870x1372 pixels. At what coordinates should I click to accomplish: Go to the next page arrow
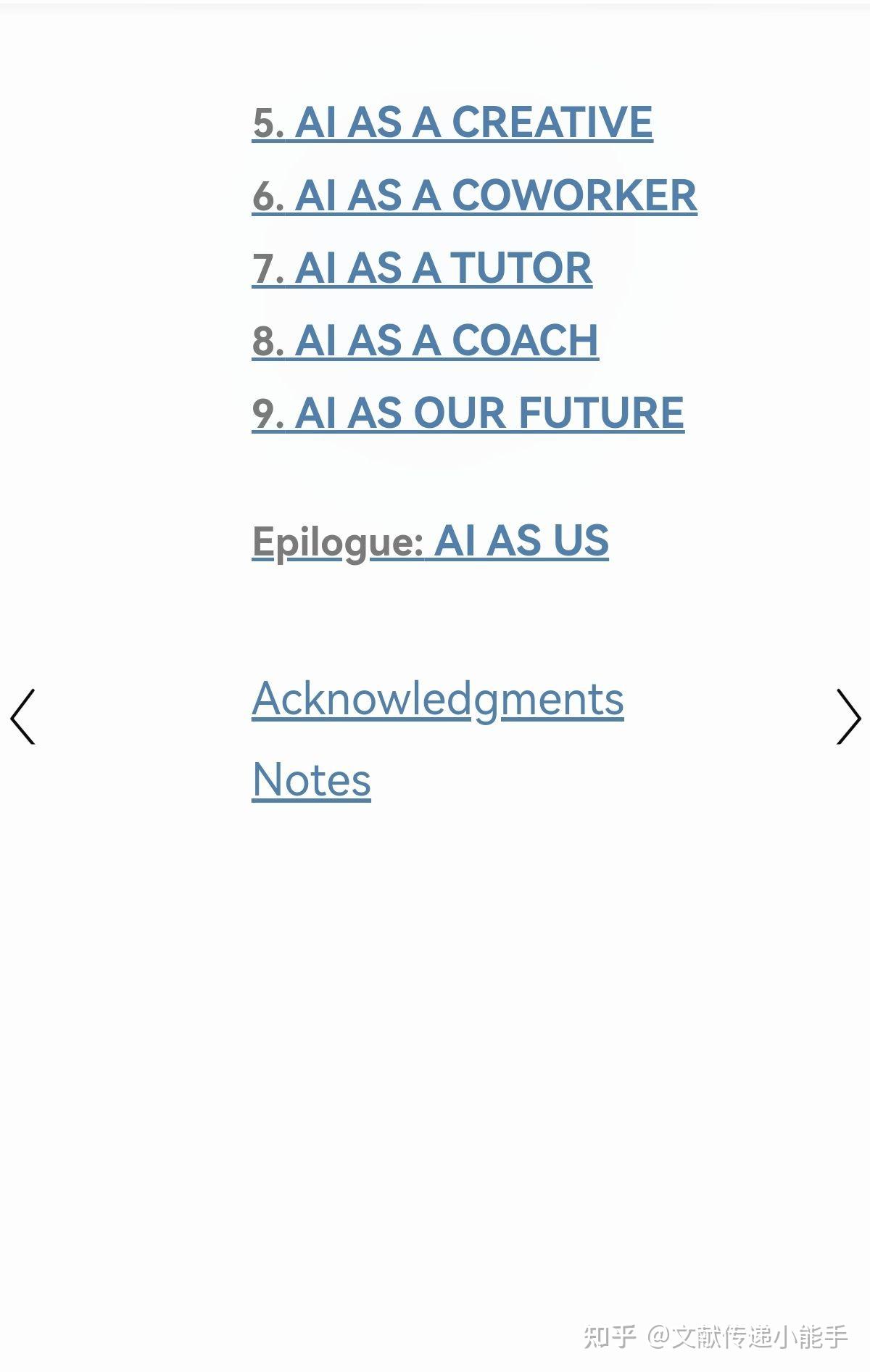click(x=848, y=716)
